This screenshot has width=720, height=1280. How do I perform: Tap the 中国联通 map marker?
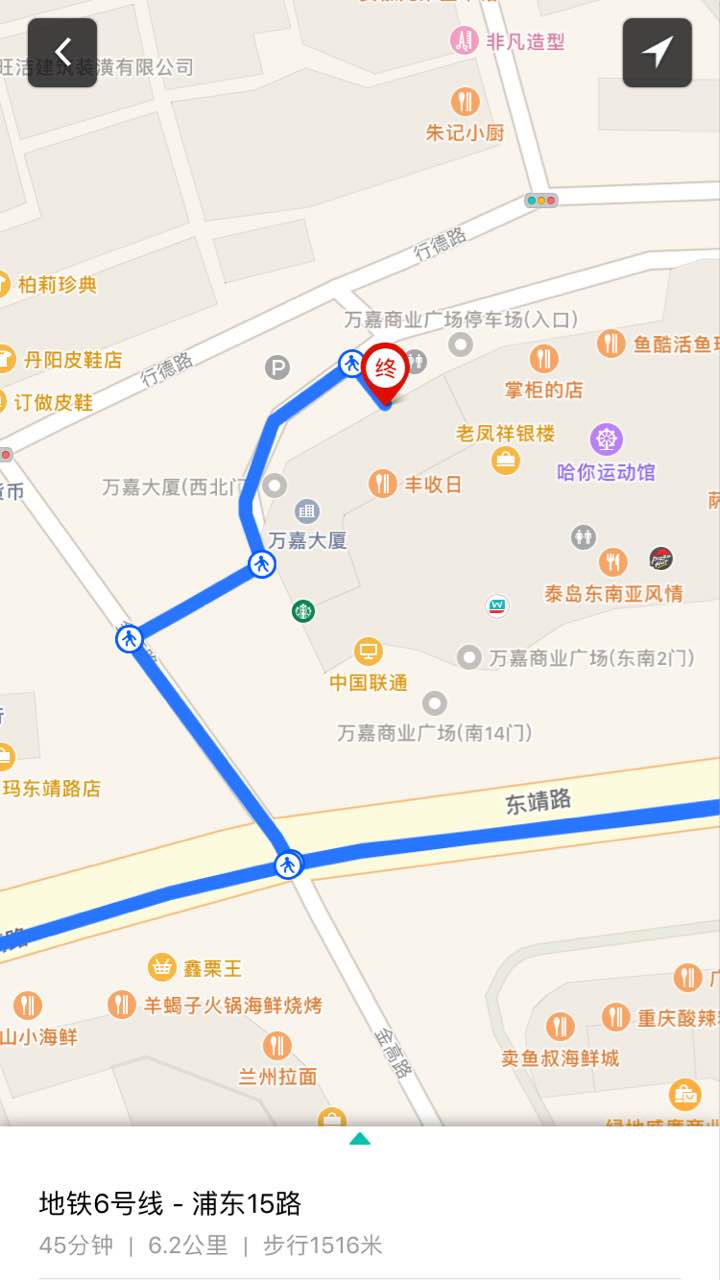(x=369, y=653)
